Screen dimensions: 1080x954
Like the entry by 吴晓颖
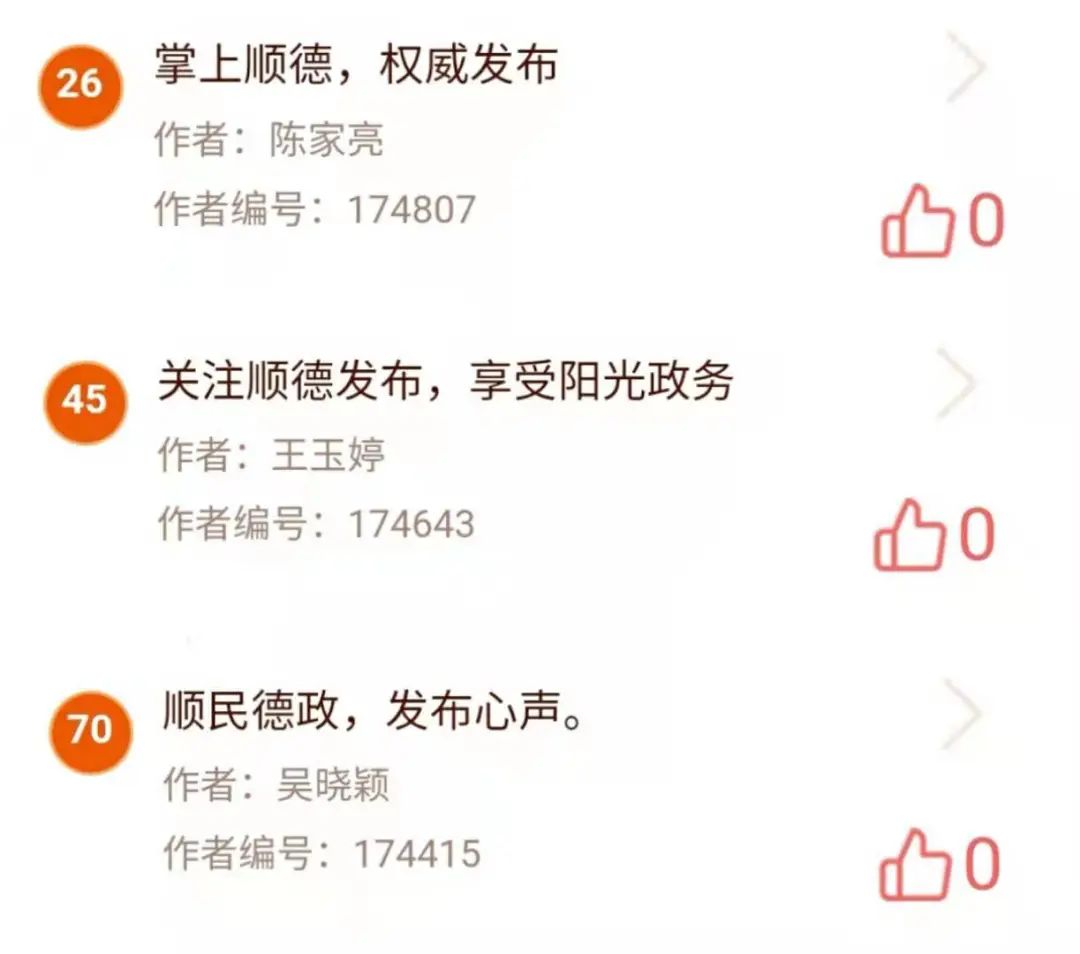915,866
